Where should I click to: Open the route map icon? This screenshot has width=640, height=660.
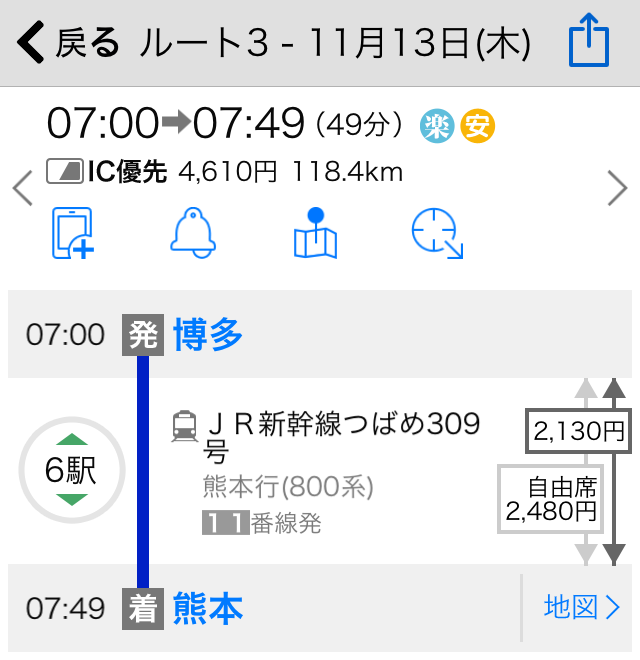pyautogui.click(x=315, y=234)
